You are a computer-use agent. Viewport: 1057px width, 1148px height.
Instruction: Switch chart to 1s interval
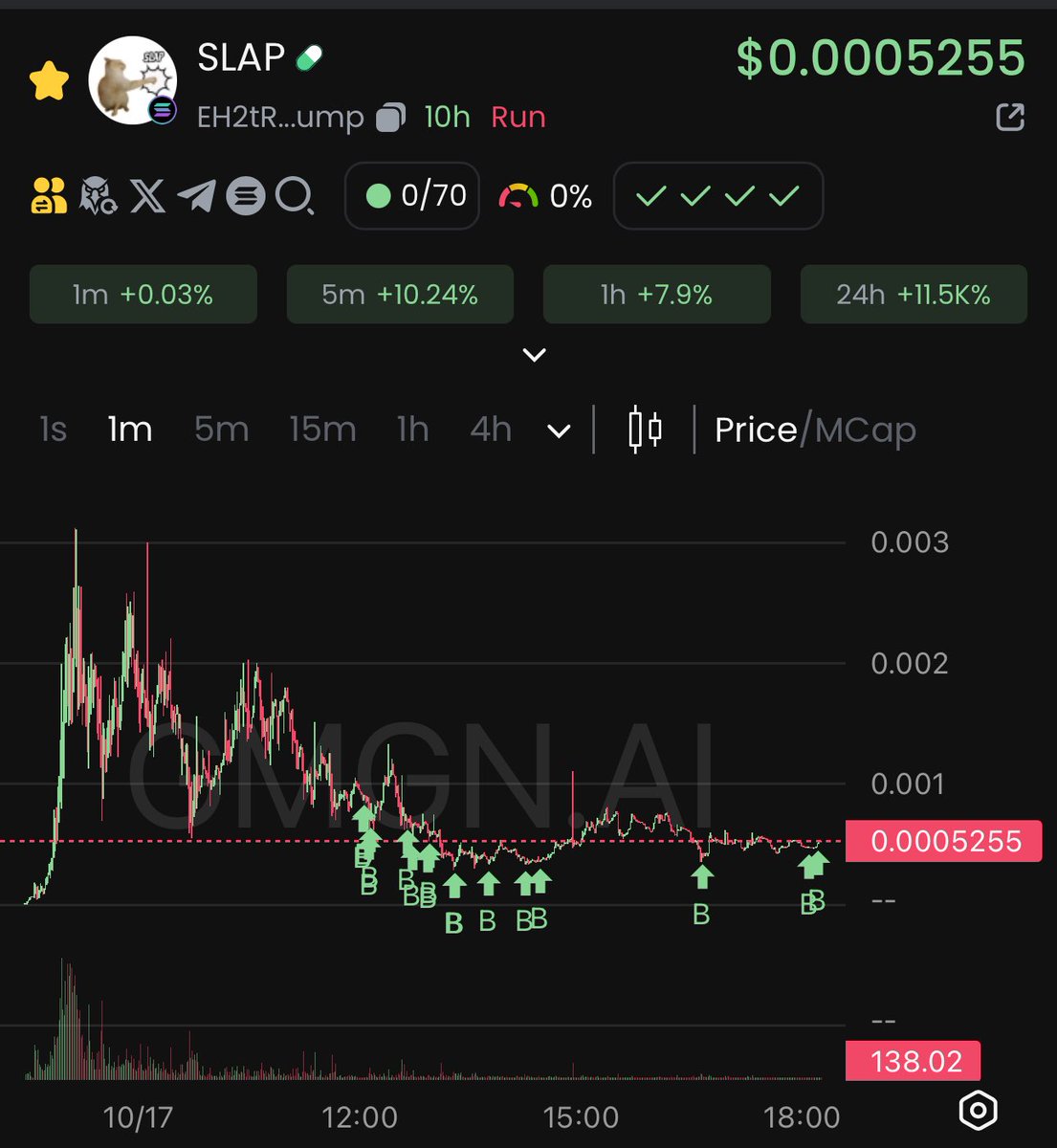click(x=54, y=430)
